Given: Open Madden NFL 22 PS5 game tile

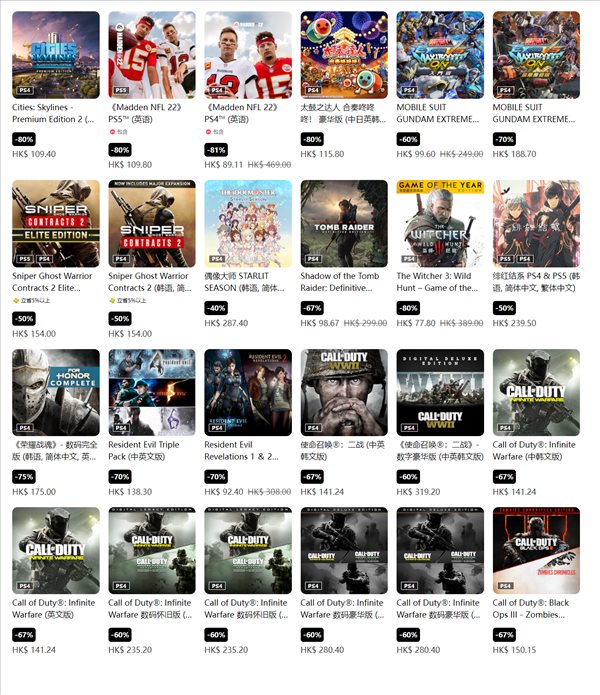Looking at the screenshot, I should pos(151,55).
